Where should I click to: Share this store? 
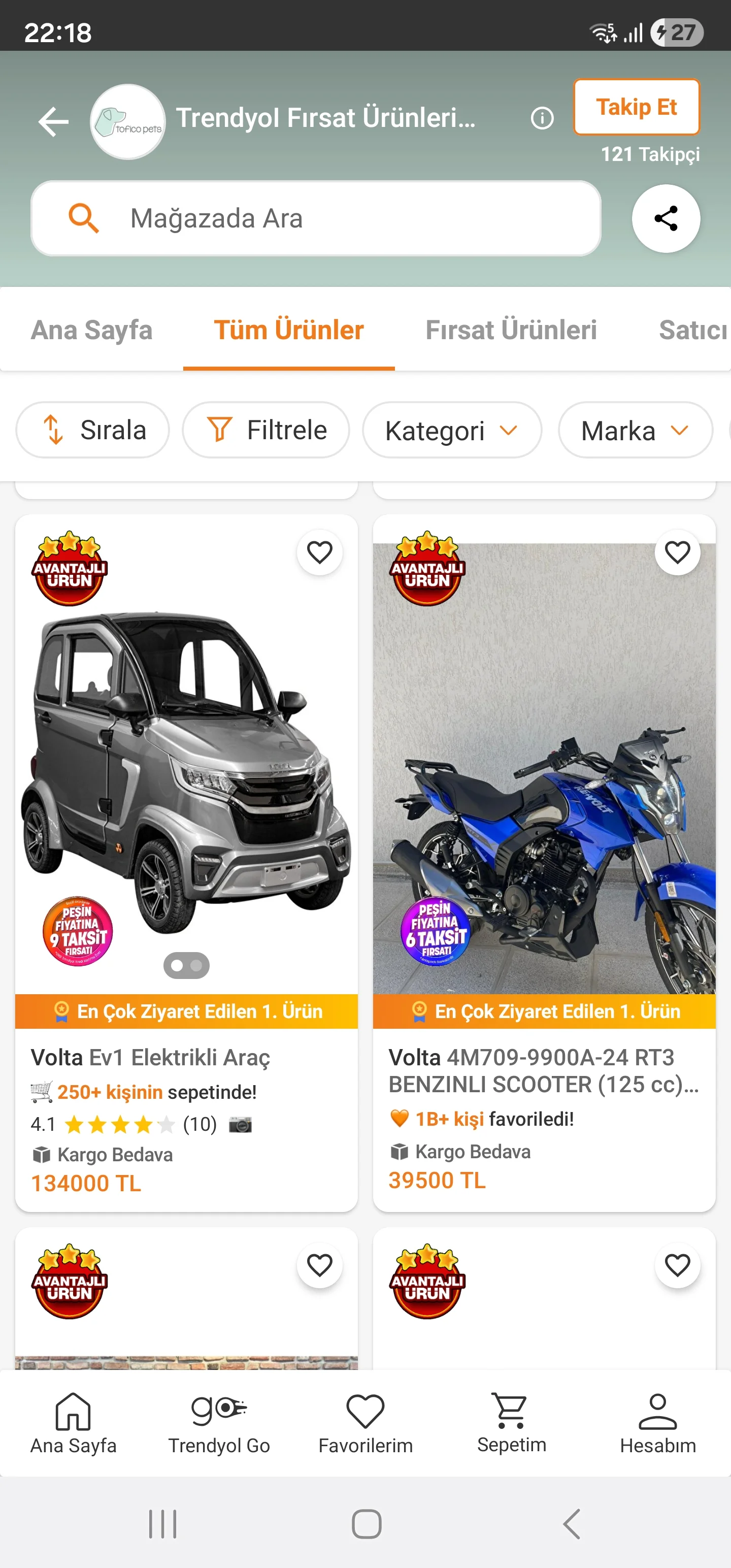click(666, 218)
